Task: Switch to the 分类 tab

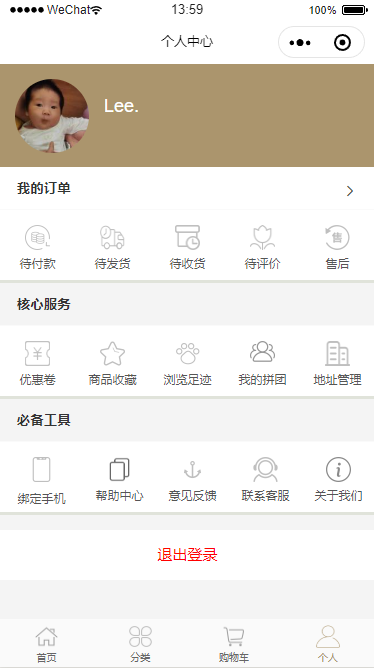Action: 140,644
